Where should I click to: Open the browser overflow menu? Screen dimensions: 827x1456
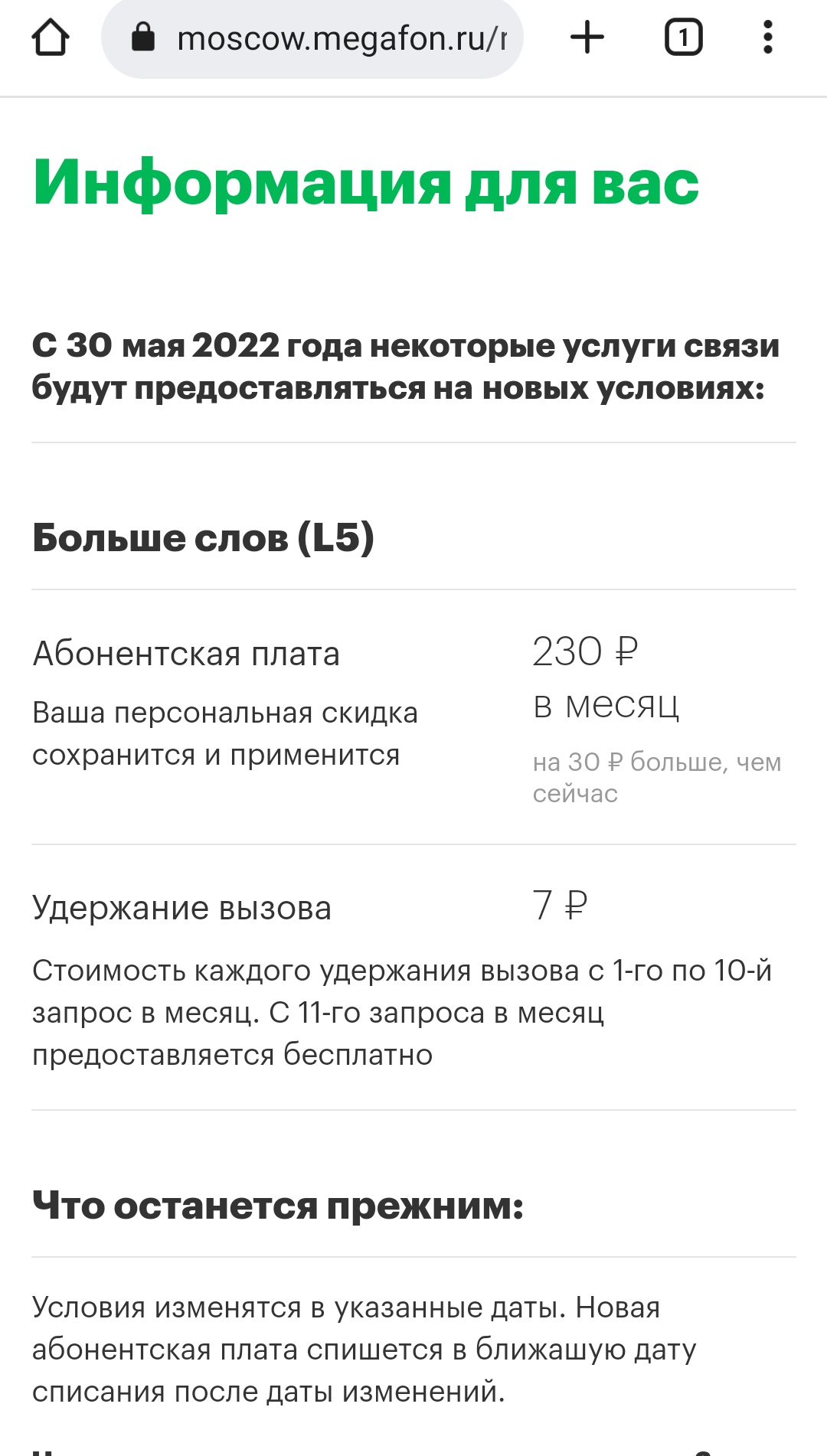coord(768,38)
